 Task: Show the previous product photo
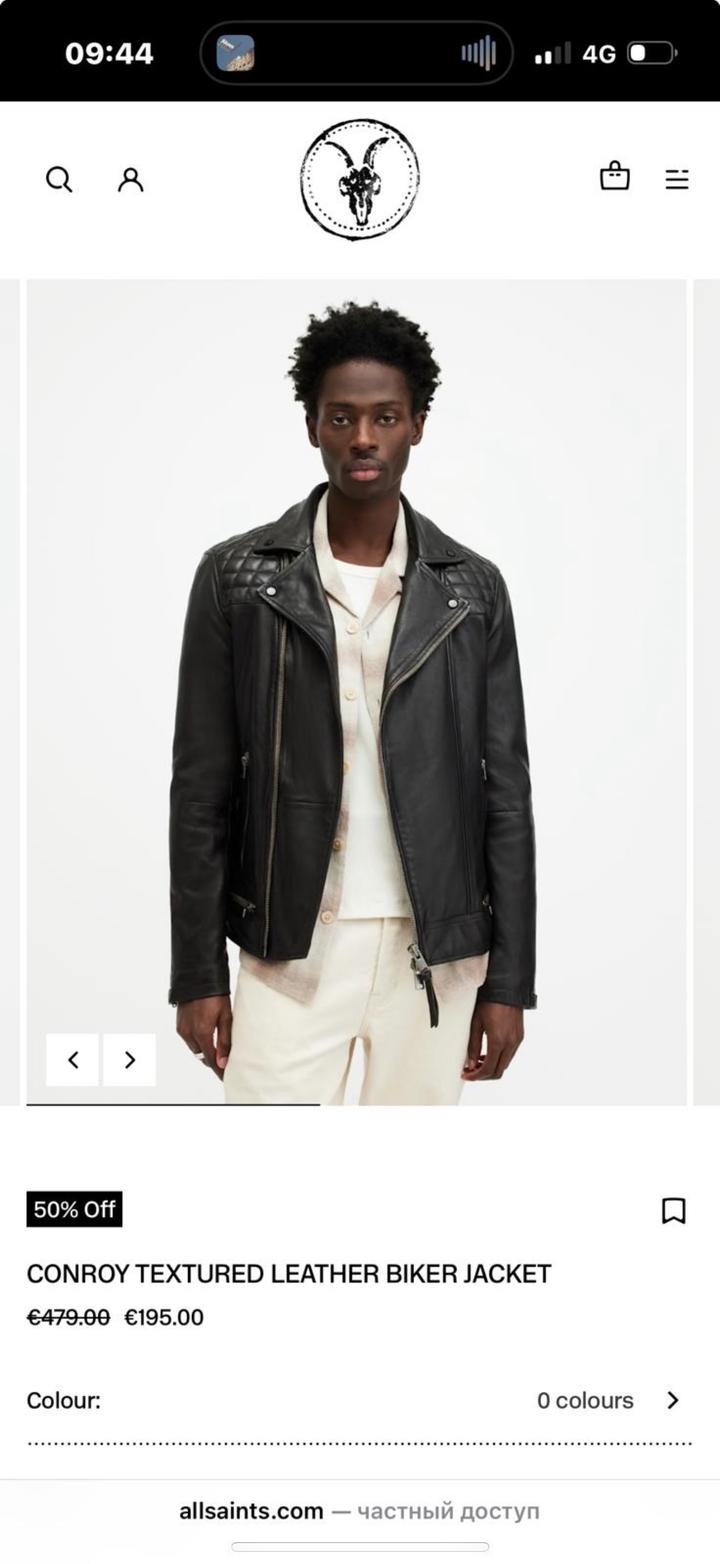[72, 1060]
